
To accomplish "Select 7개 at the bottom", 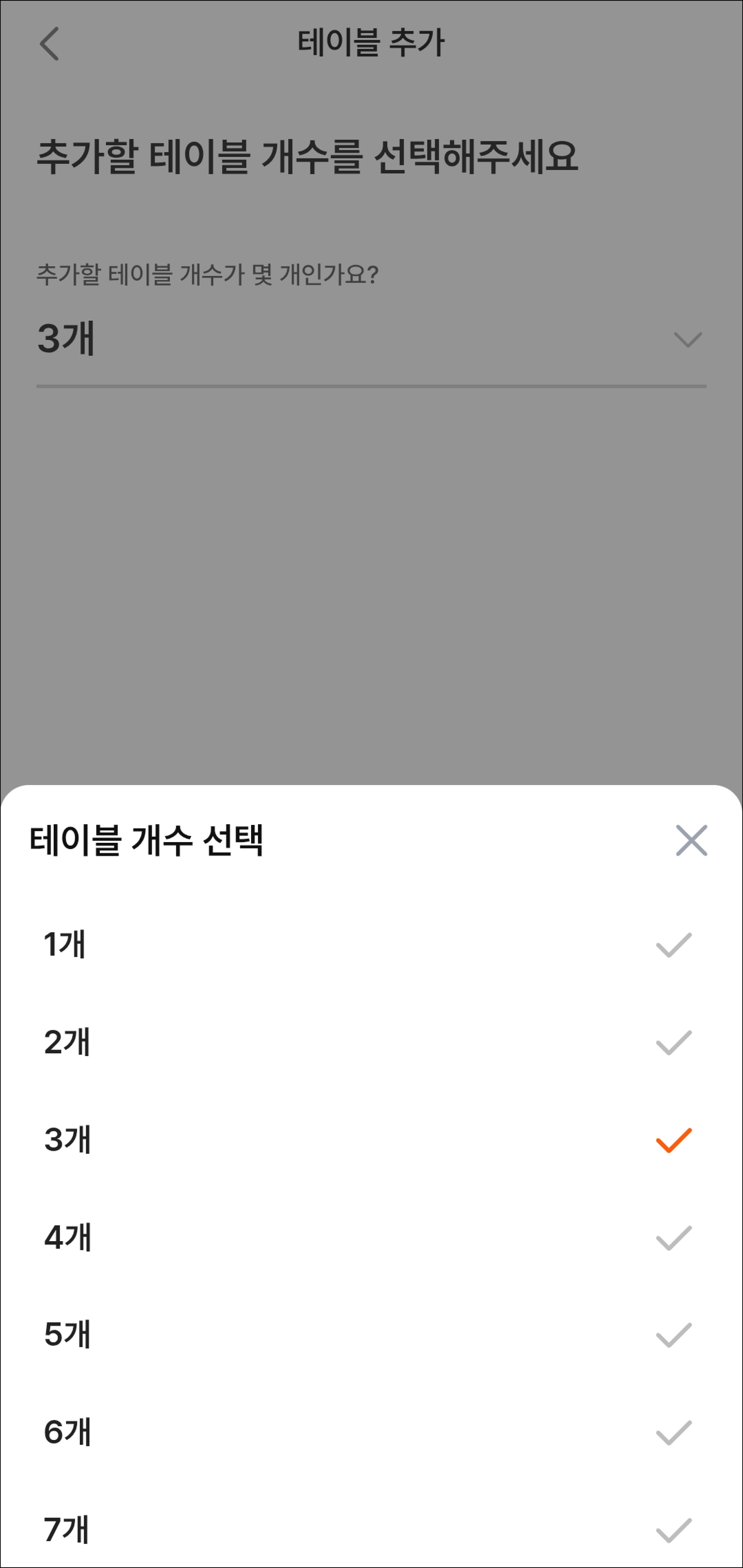I will pyautogui.click(x=371, y=1527).
